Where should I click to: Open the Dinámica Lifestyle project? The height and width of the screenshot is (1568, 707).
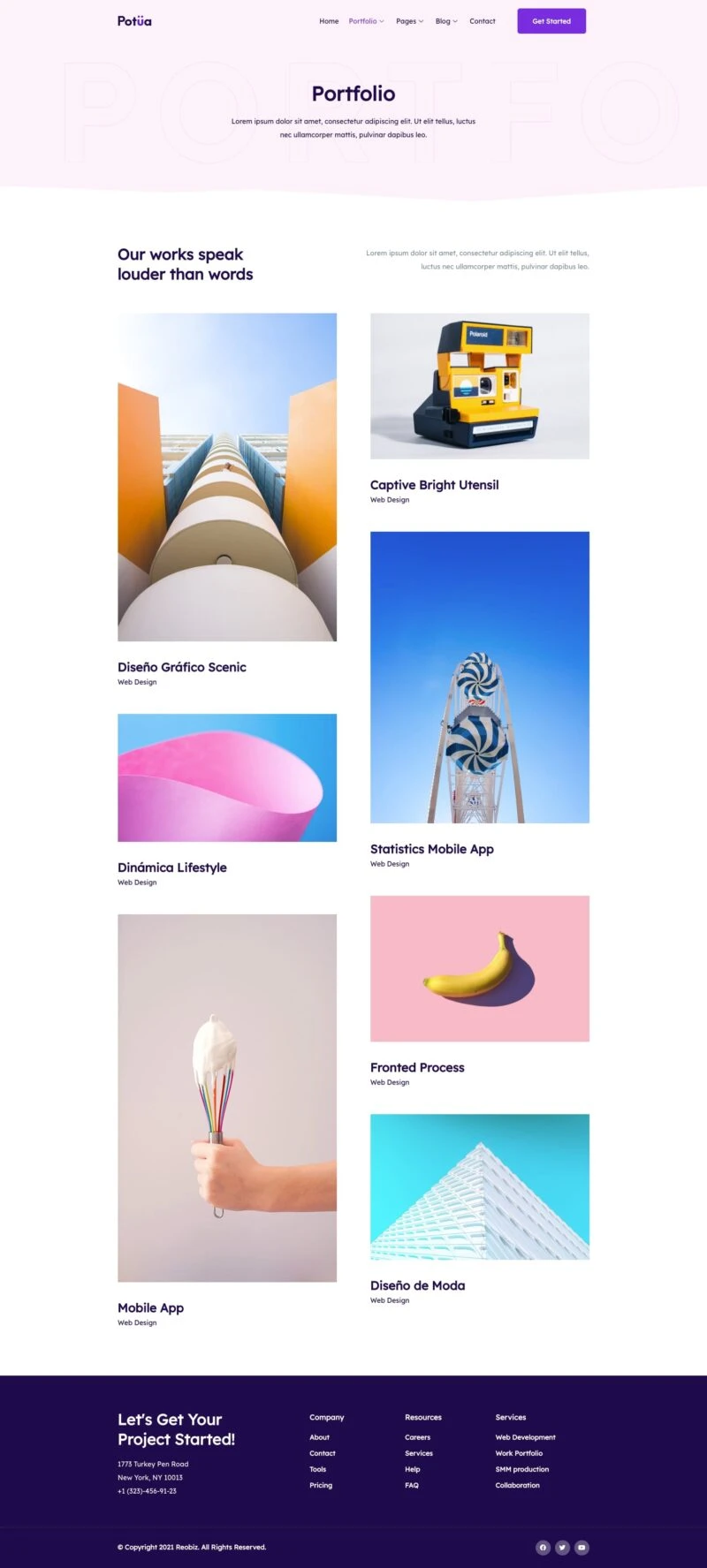[172, 867]
